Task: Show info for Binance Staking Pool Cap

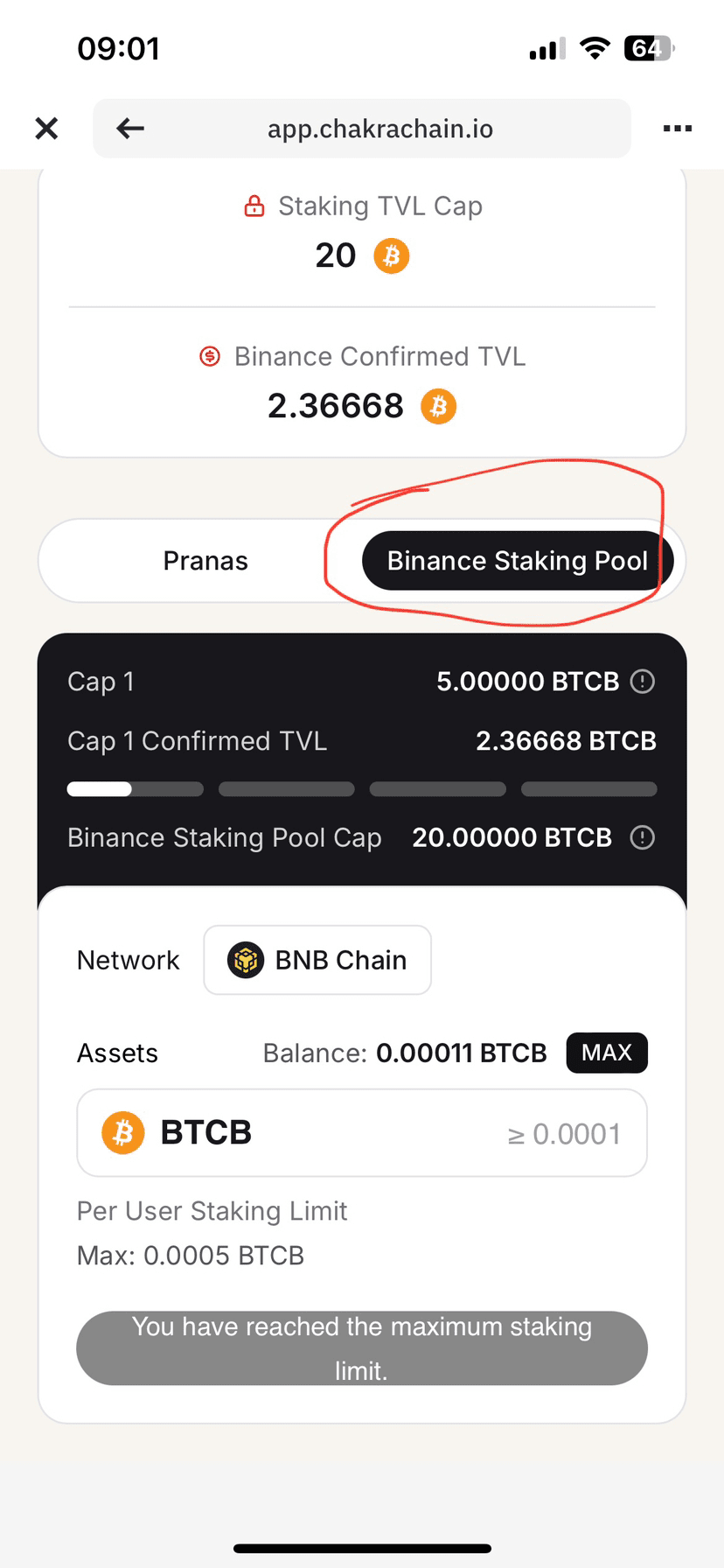Action: pos(643,838)
